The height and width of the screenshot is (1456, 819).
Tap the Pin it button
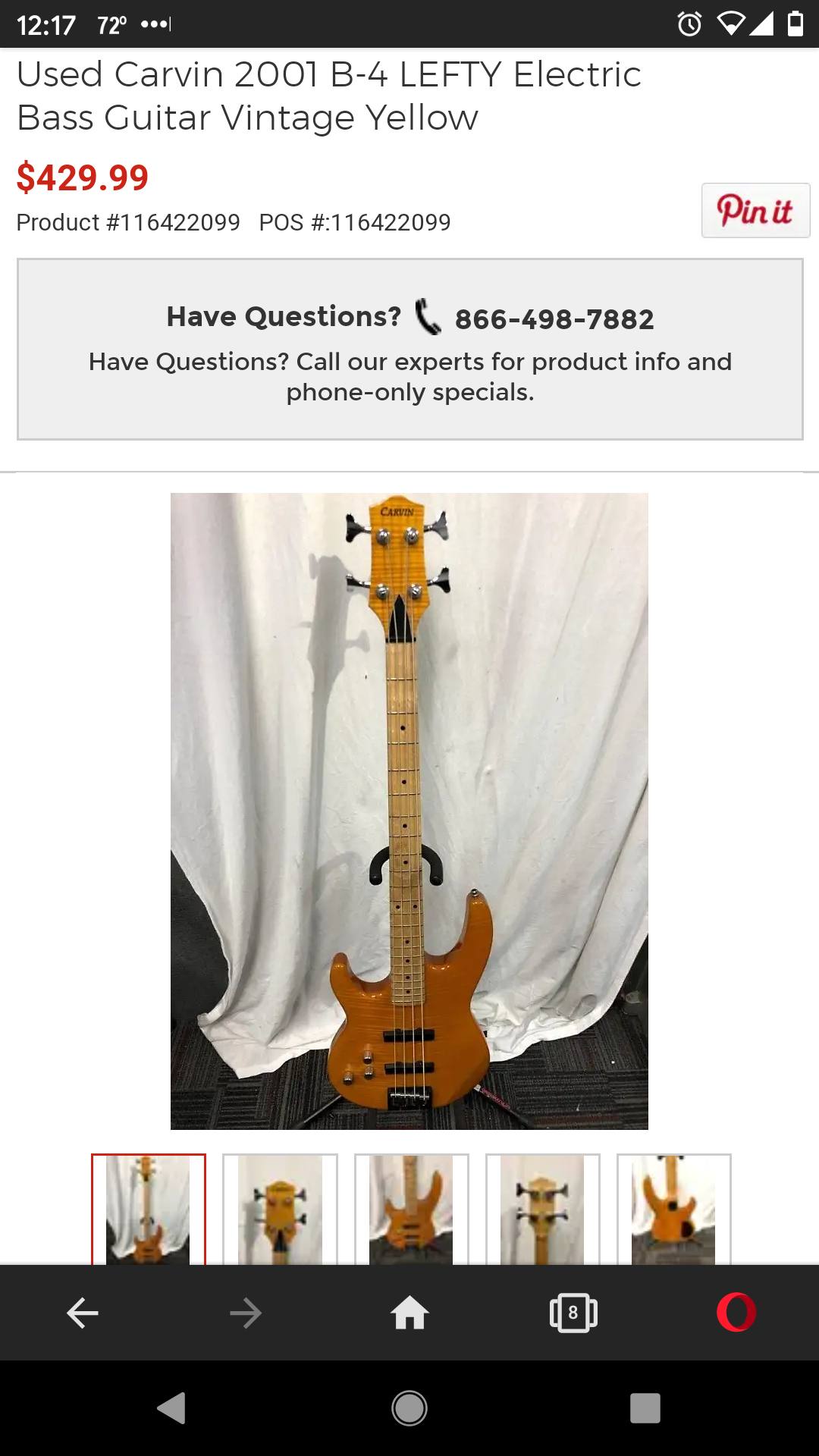tap(755, 210)
